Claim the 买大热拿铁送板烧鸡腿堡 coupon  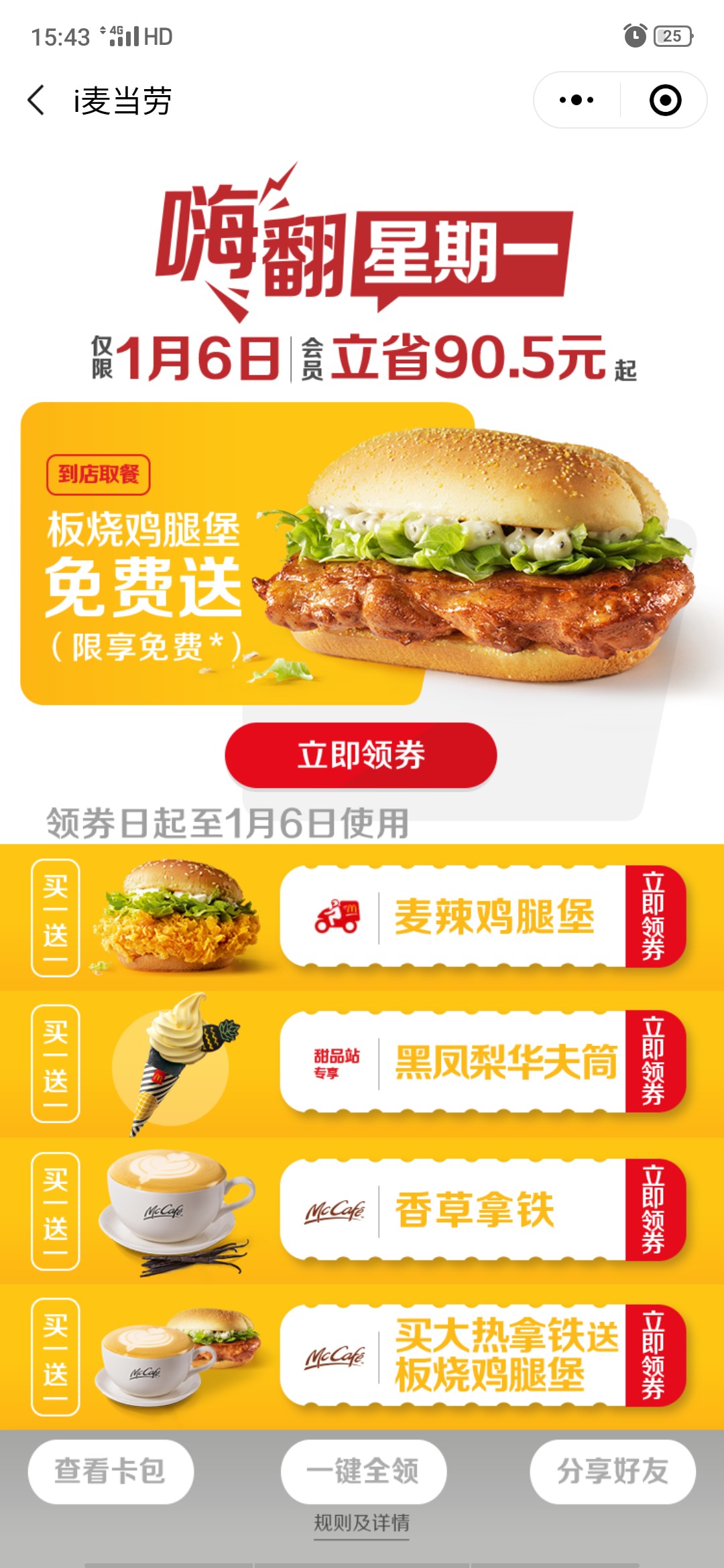655,1356
